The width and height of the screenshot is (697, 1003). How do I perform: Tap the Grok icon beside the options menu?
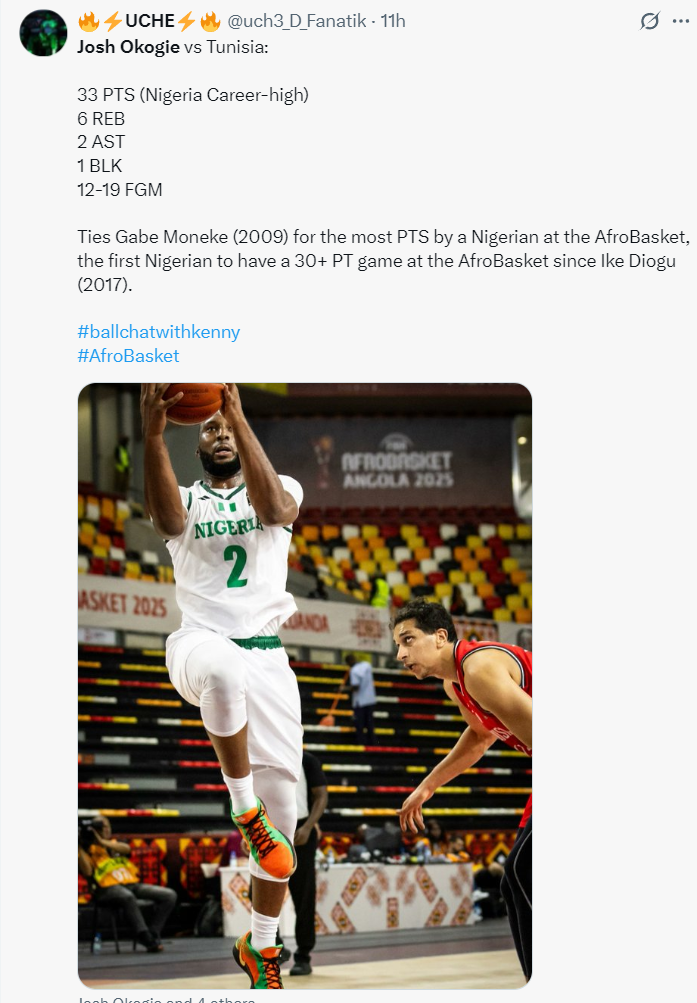pyautogui.click(x=651, y=21)
